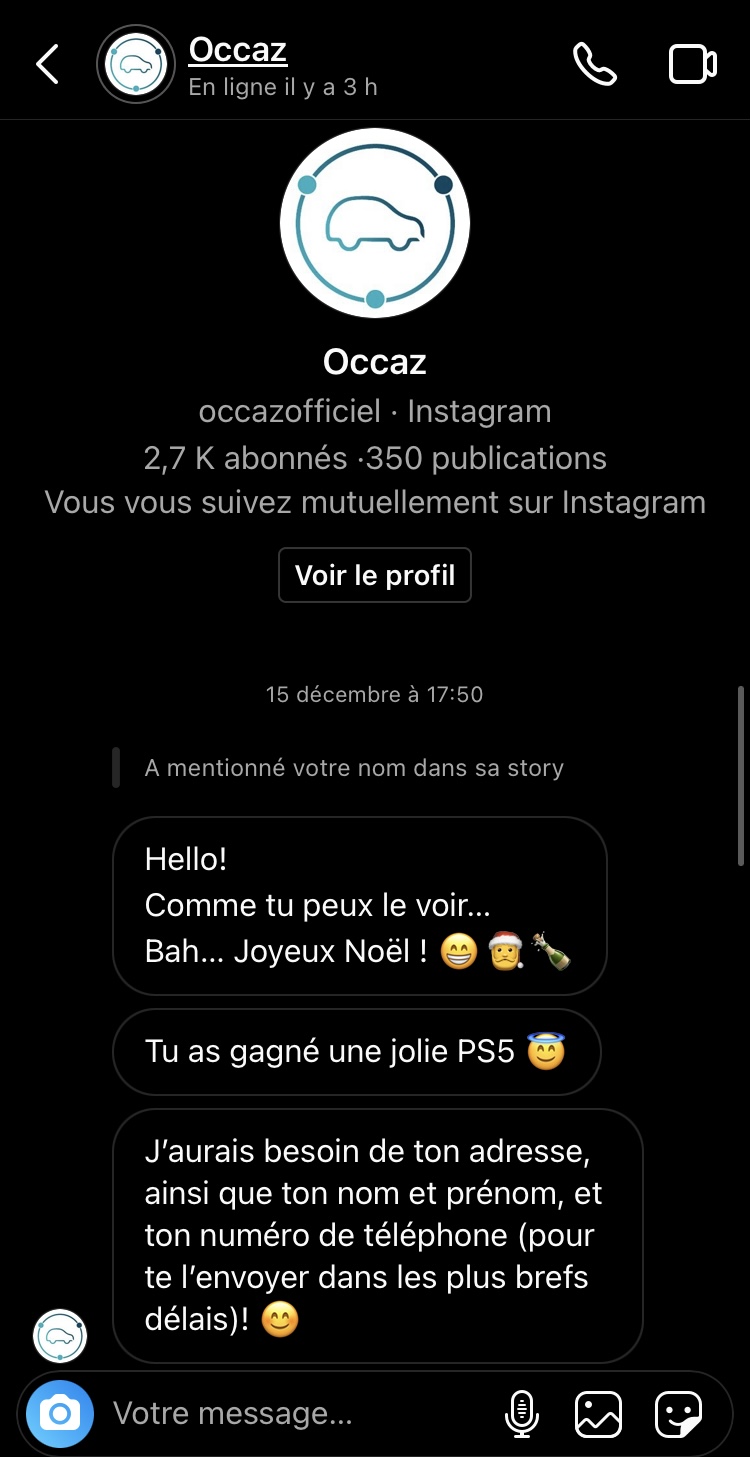
Task: Tap the Voir le profil button
Action: pos(374,575)
